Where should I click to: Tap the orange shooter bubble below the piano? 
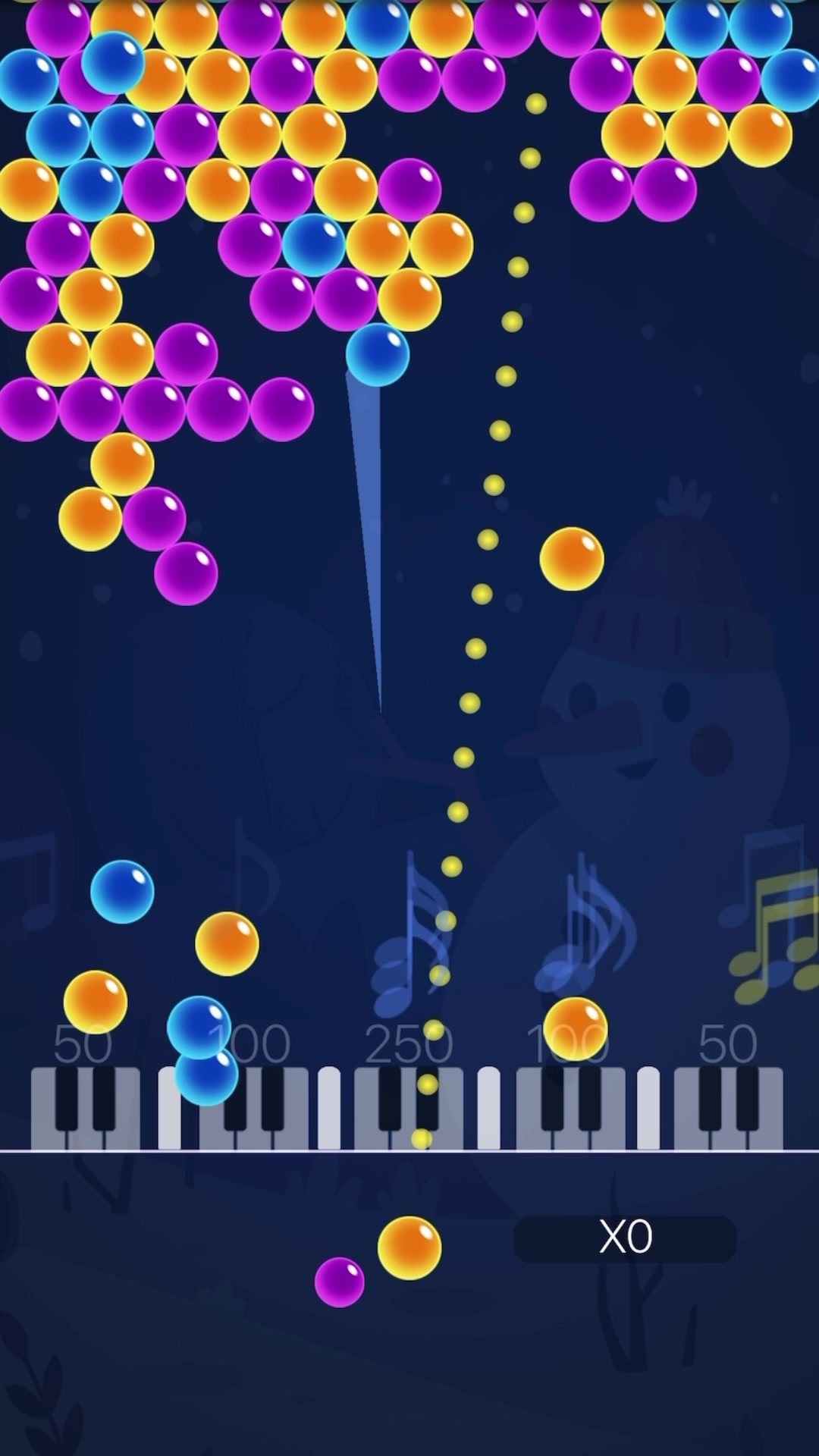[409, 1247]
